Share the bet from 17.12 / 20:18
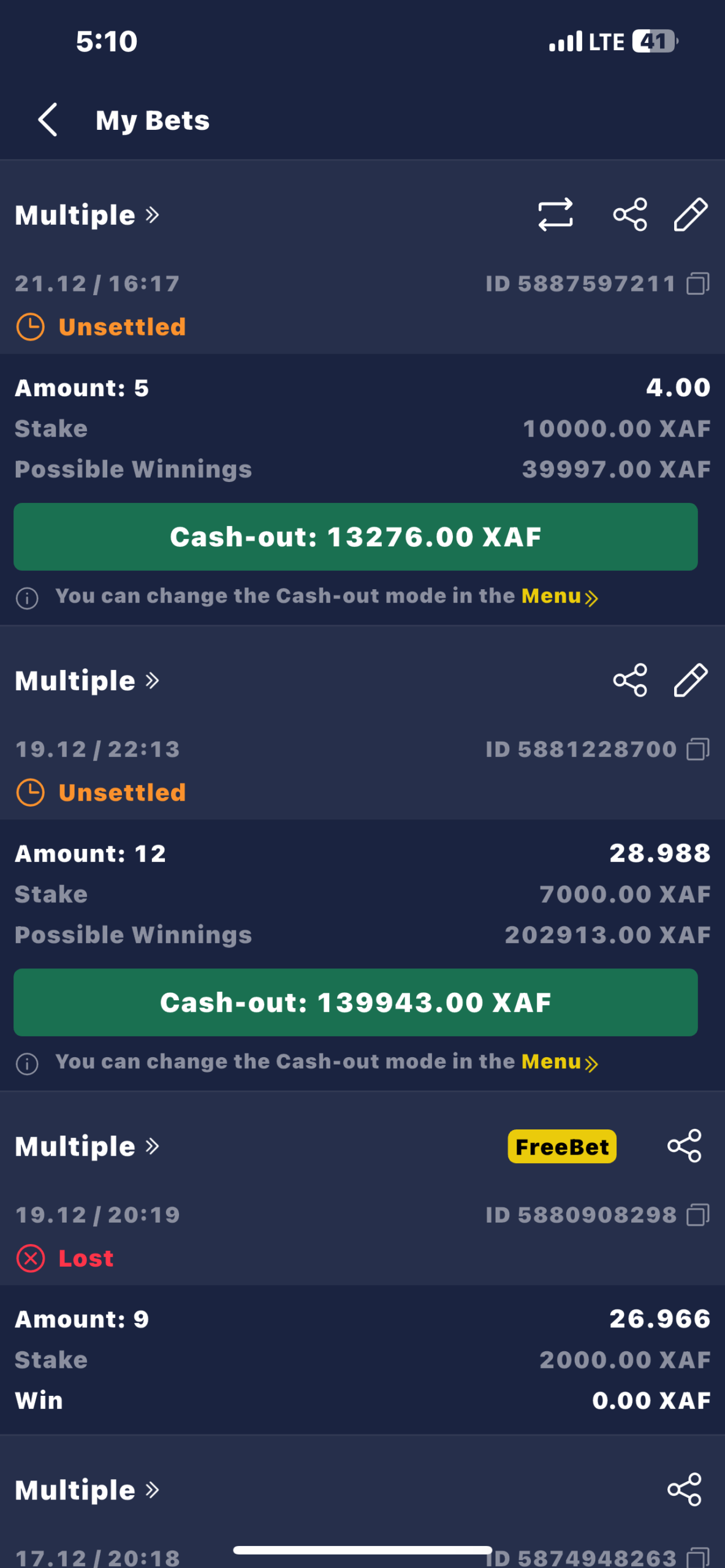The image size is (725, 1568). [x=684, y=1489]
